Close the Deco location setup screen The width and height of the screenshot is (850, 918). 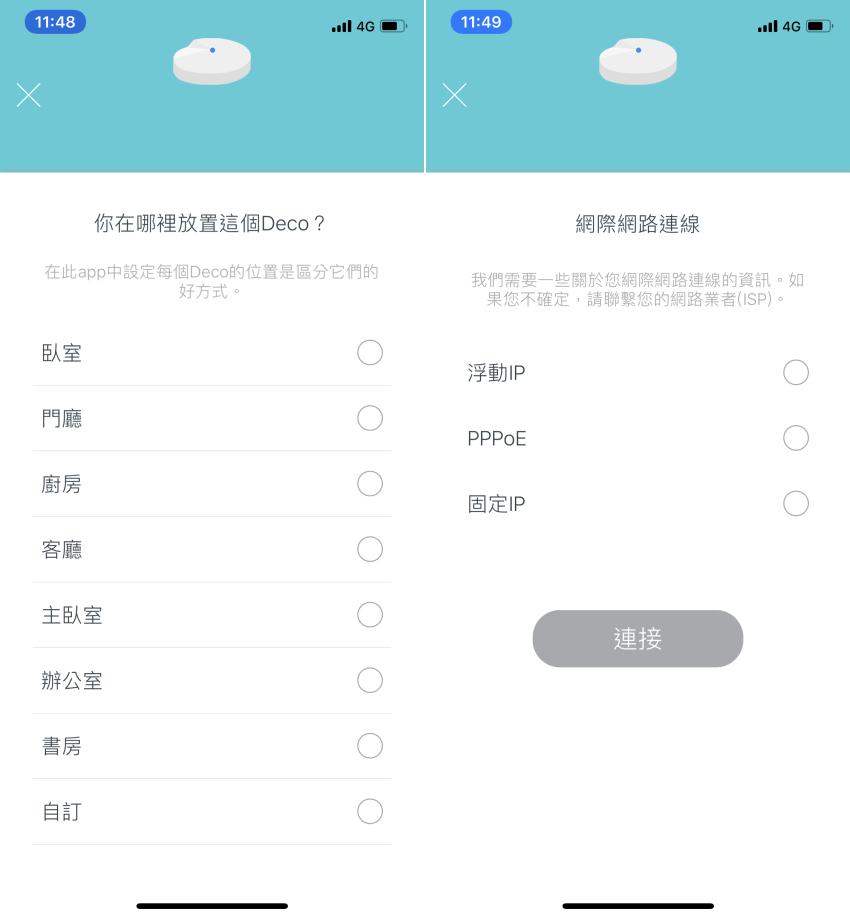point(29,95)
